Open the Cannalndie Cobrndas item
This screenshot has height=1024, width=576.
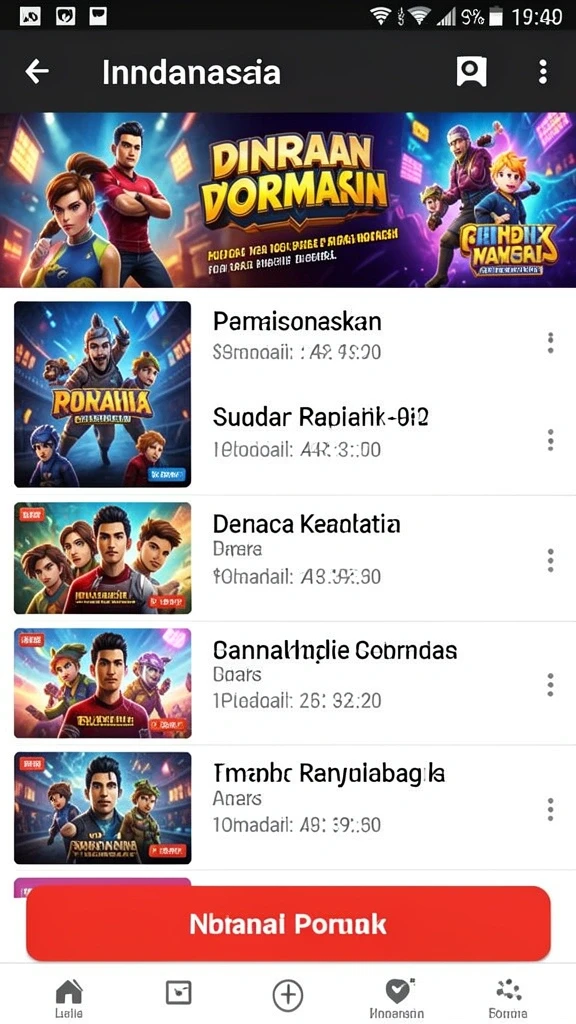[288, 683]
